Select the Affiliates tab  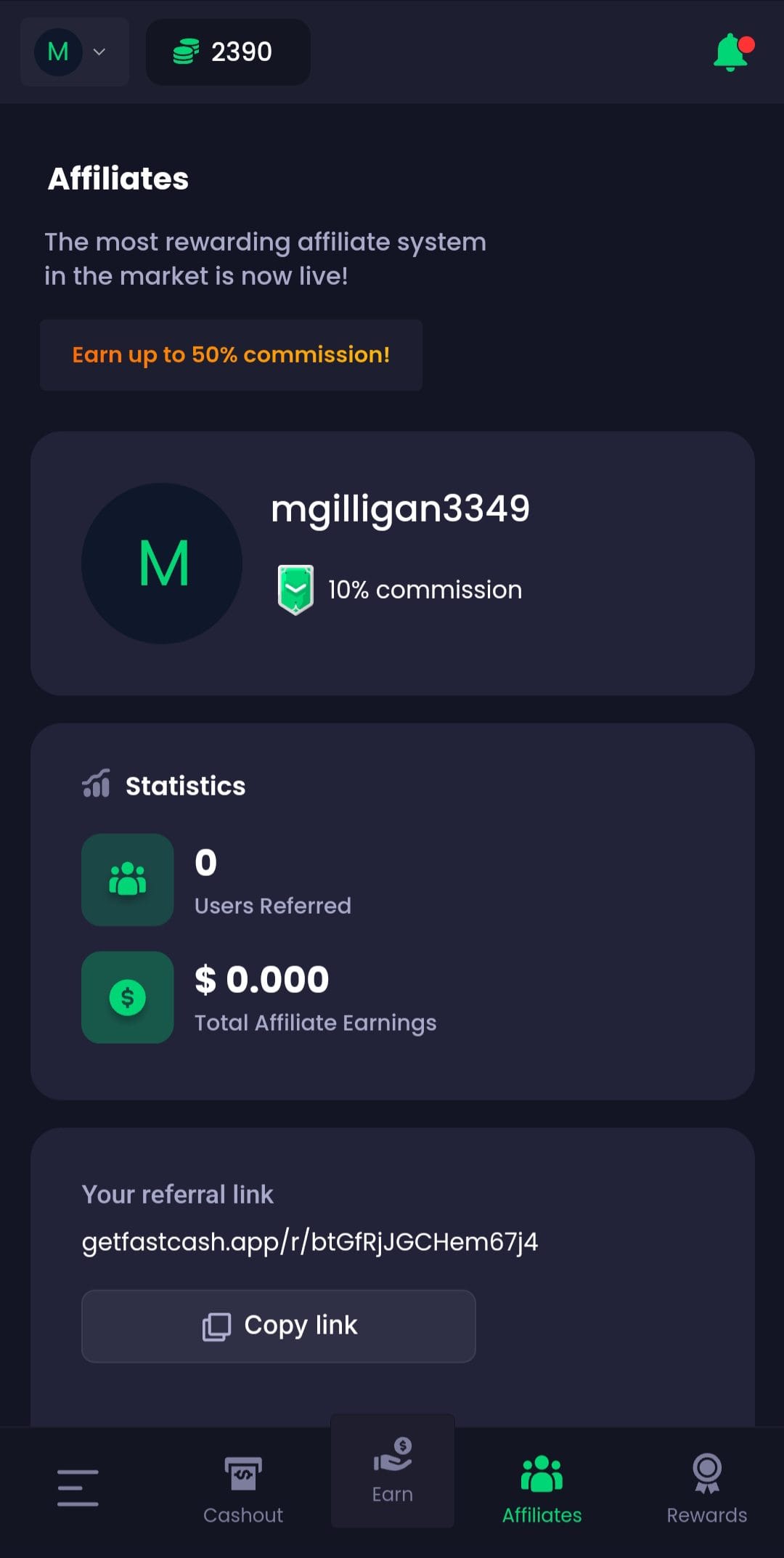(542, 1489)
